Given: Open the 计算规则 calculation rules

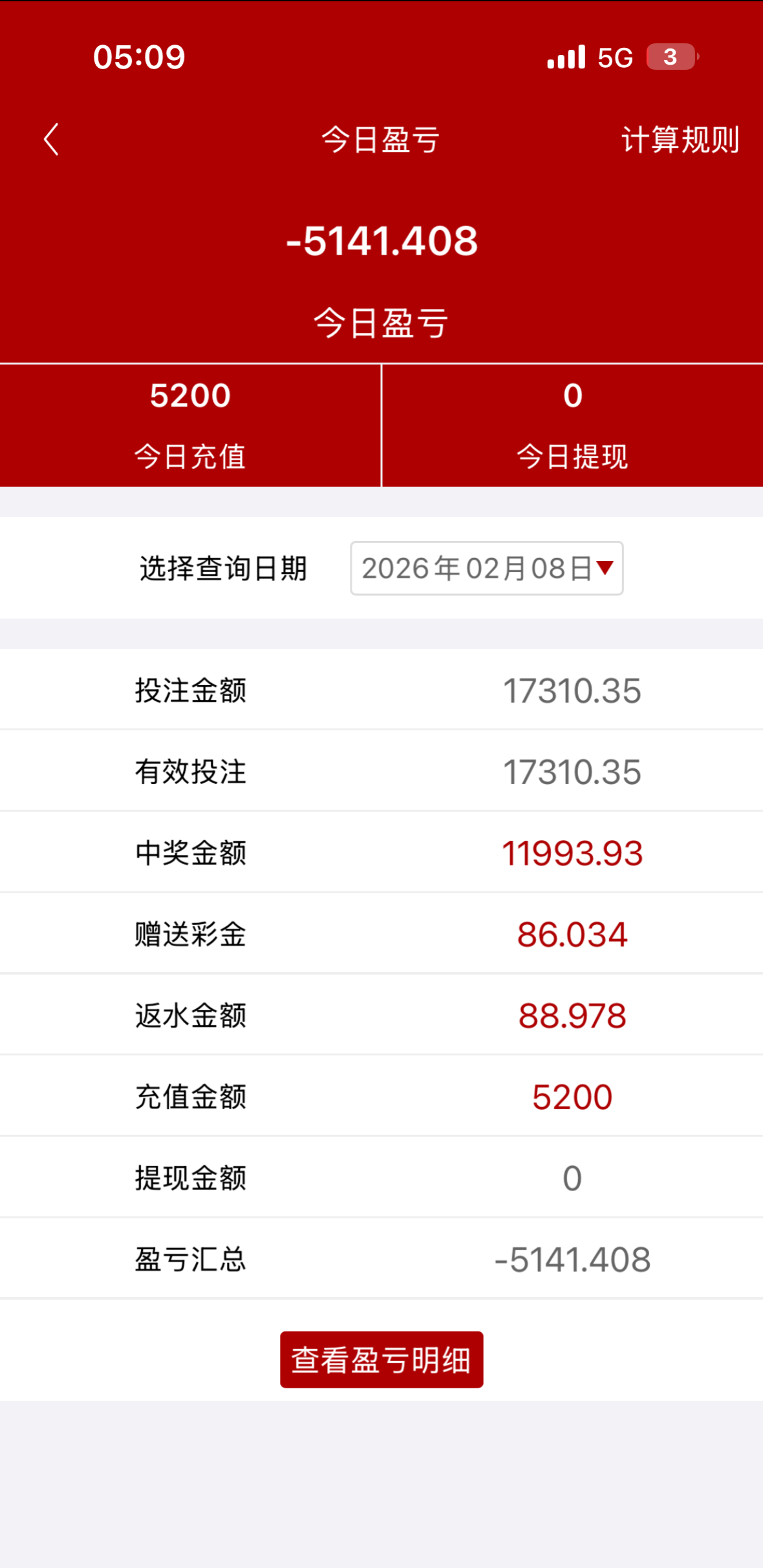Looking at the screenshot, I should [680, 140].
